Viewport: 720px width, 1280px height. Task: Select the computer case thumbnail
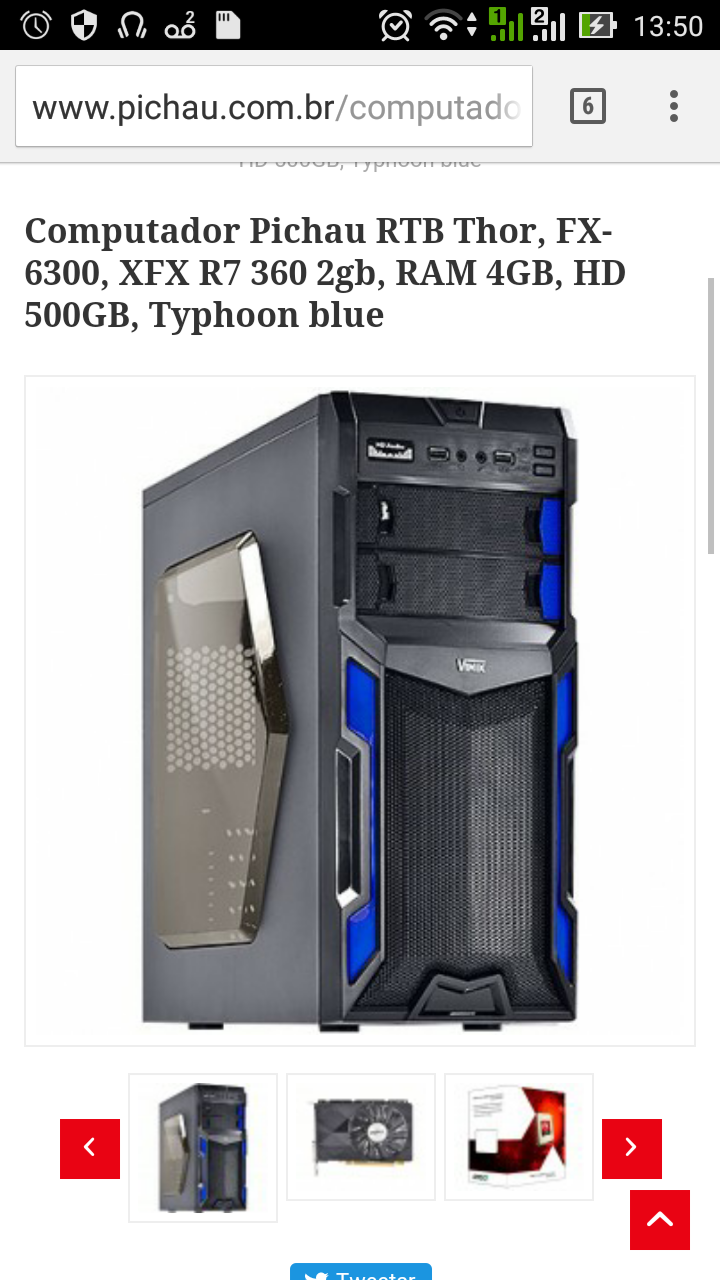pos(203,1148)
